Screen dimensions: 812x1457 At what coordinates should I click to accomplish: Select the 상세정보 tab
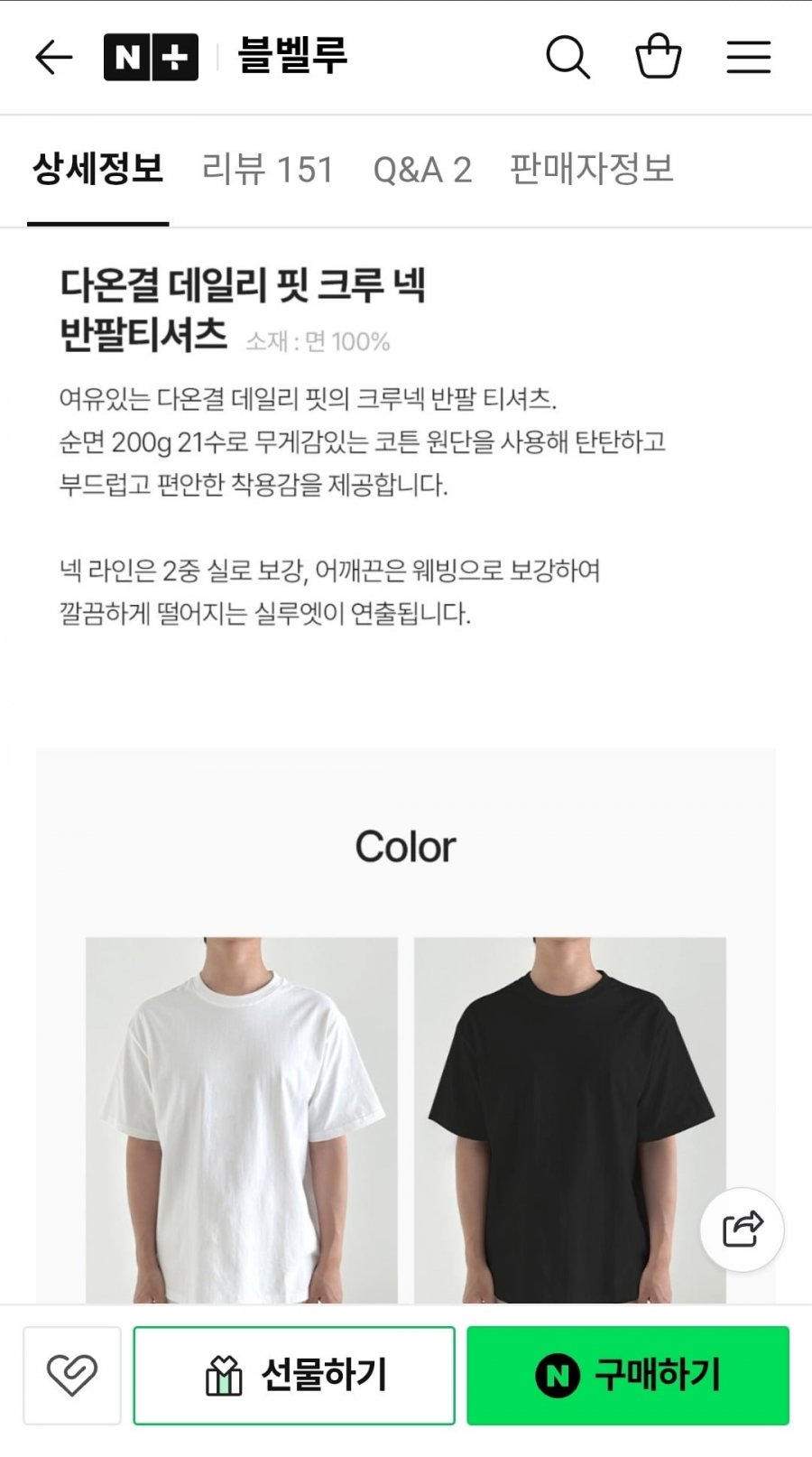pos(98,169)
